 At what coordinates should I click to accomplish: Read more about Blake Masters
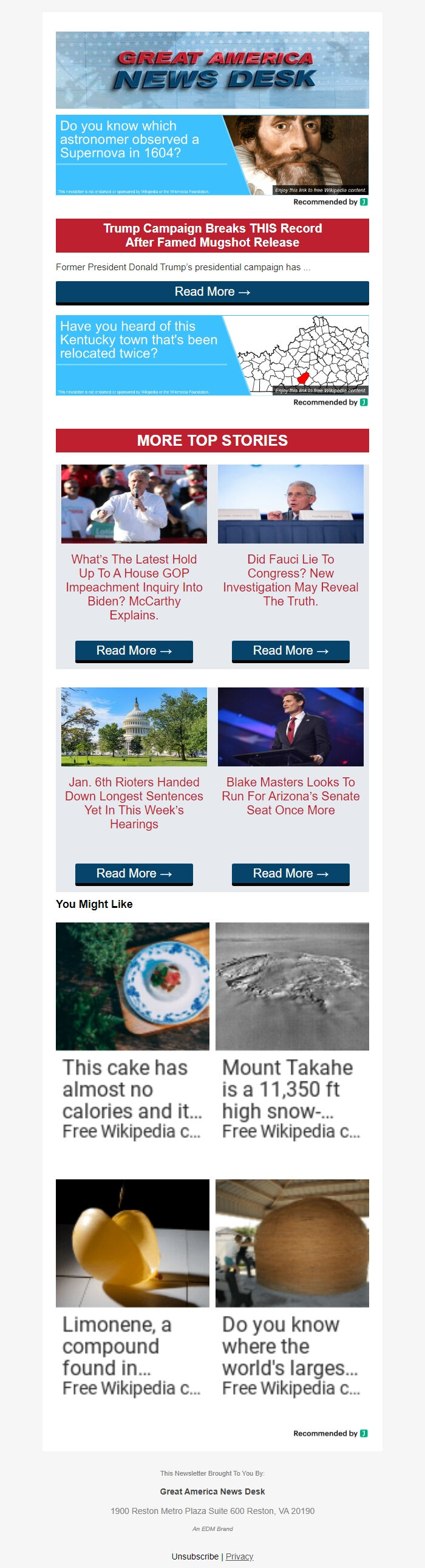290,873
